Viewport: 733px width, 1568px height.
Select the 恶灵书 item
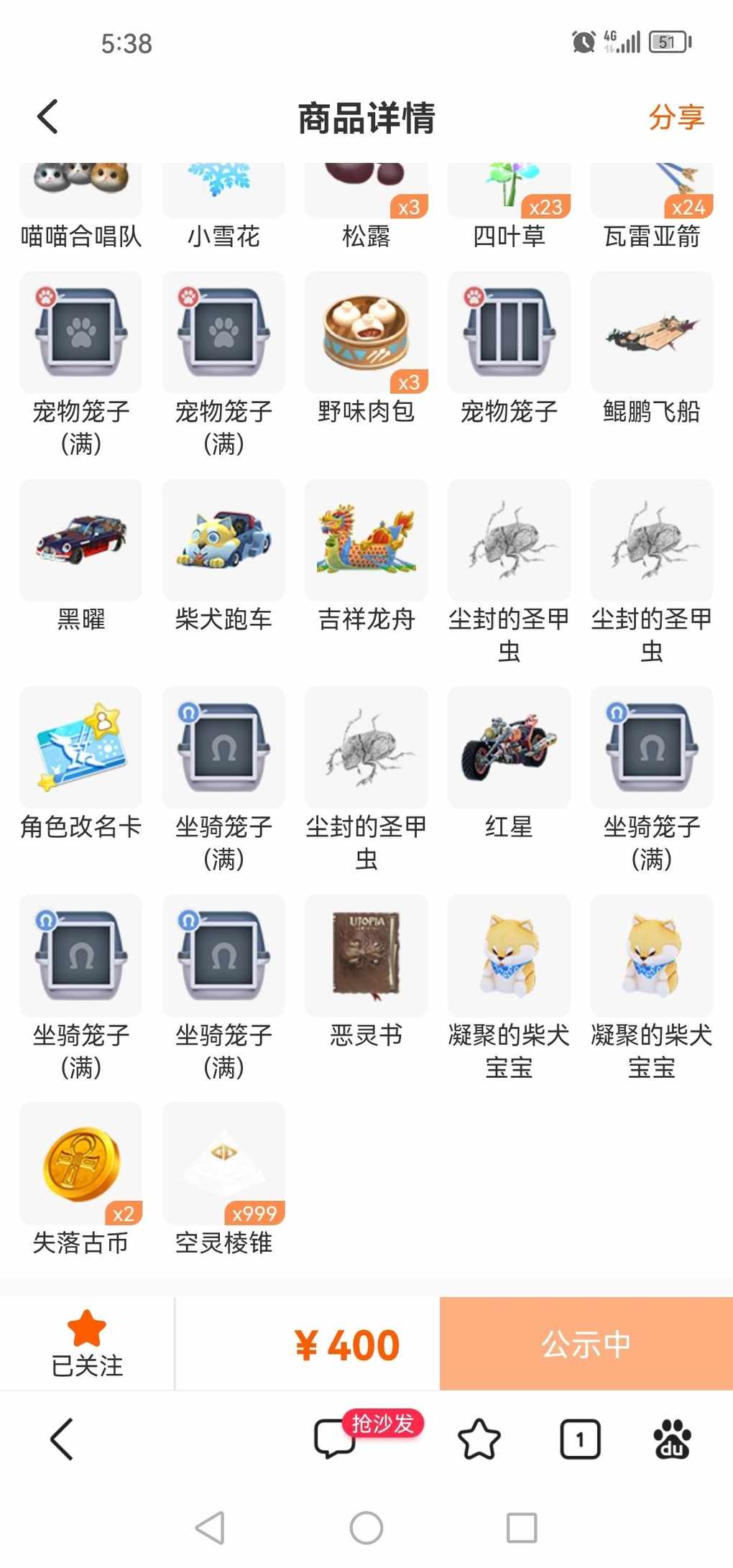pyautogui.click(x=366, y=971)
